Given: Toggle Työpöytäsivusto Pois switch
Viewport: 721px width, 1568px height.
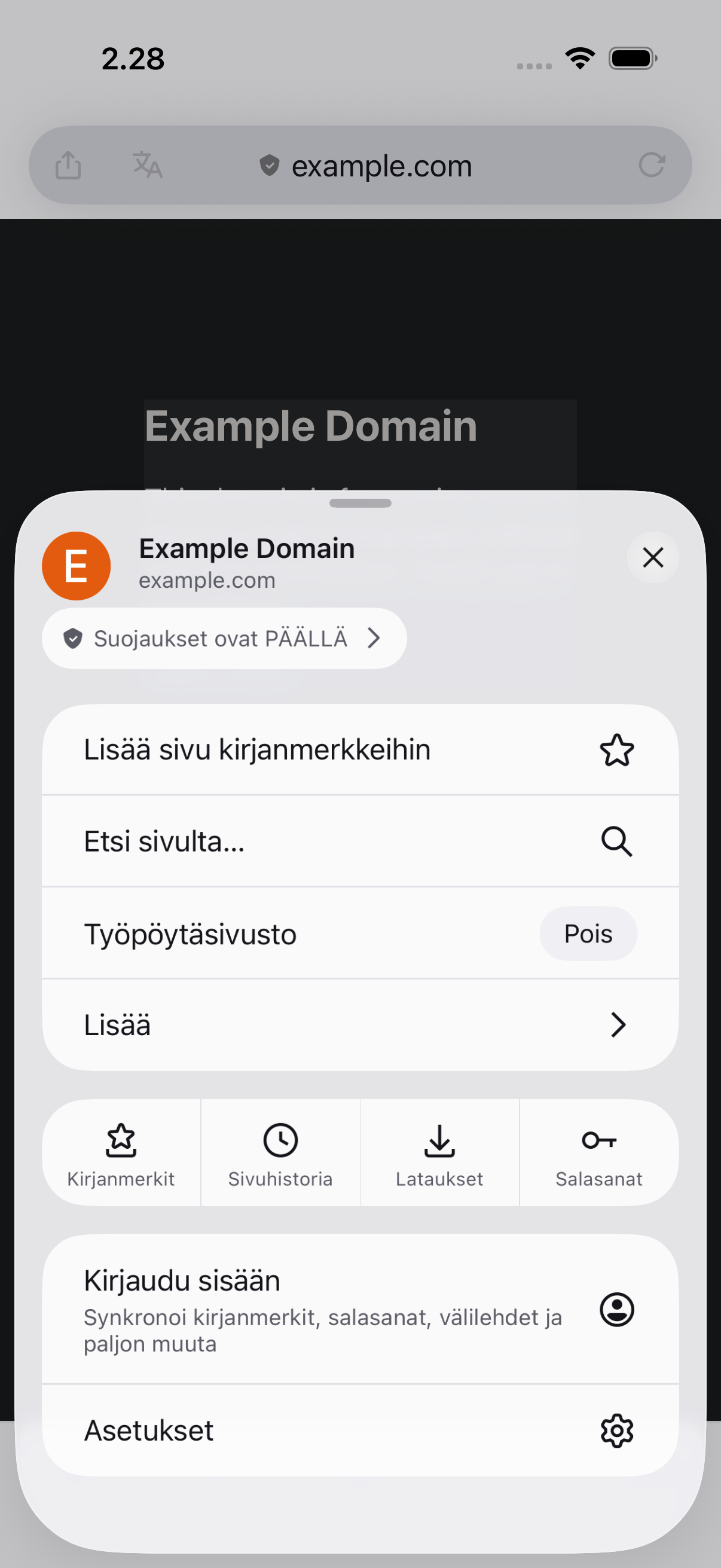Looking at the screenshot, I should (588, 933).
